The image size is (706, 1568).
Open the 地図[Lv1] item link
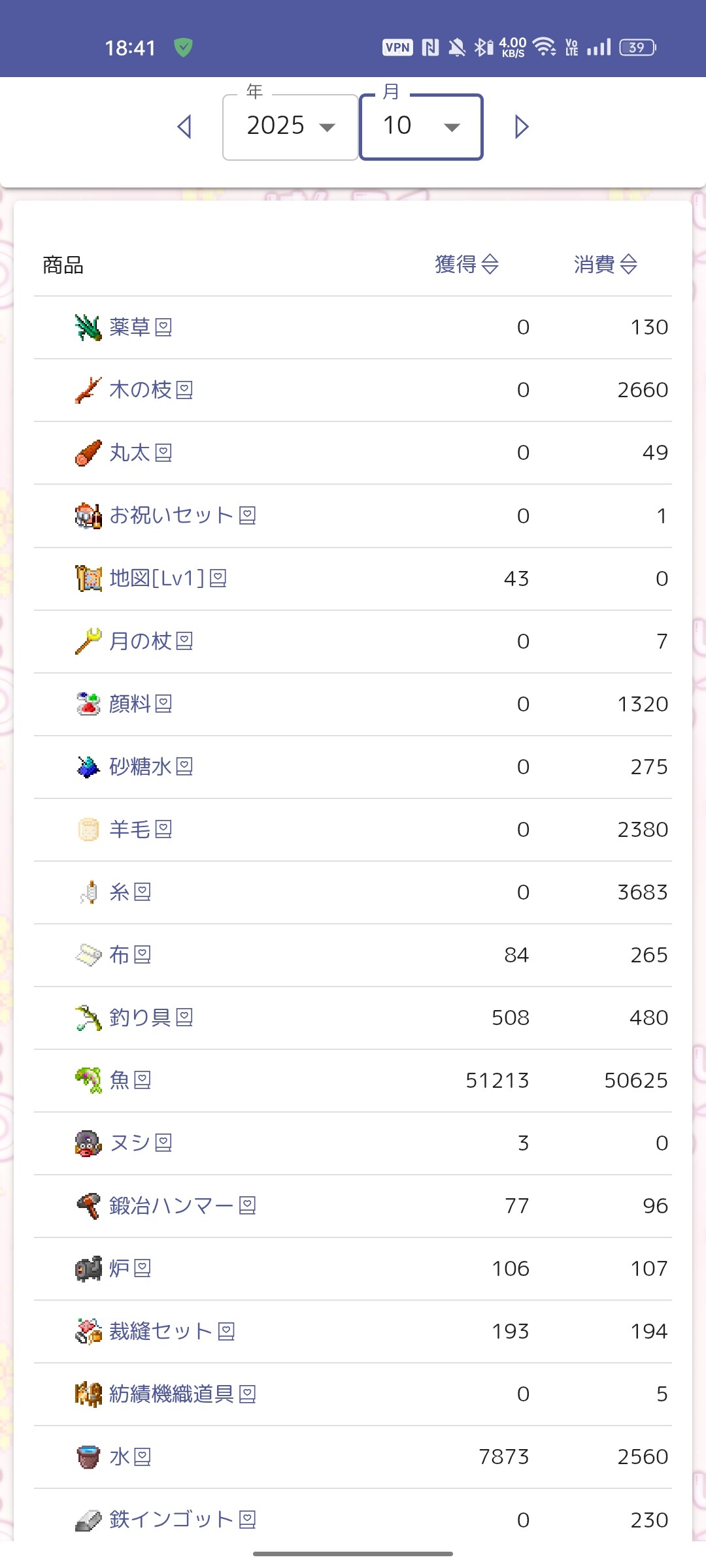point(167,578)
